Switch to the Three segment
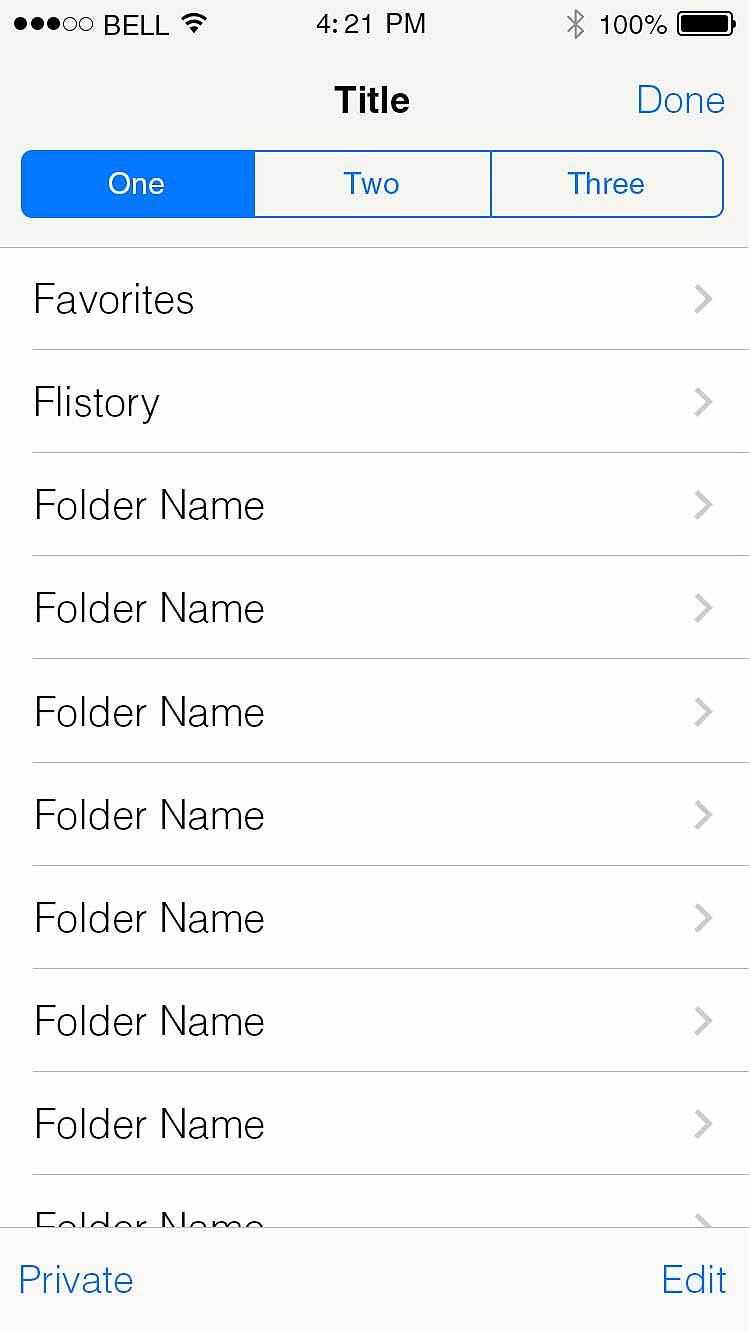The image size is (750, 1334). click(606, 184)
